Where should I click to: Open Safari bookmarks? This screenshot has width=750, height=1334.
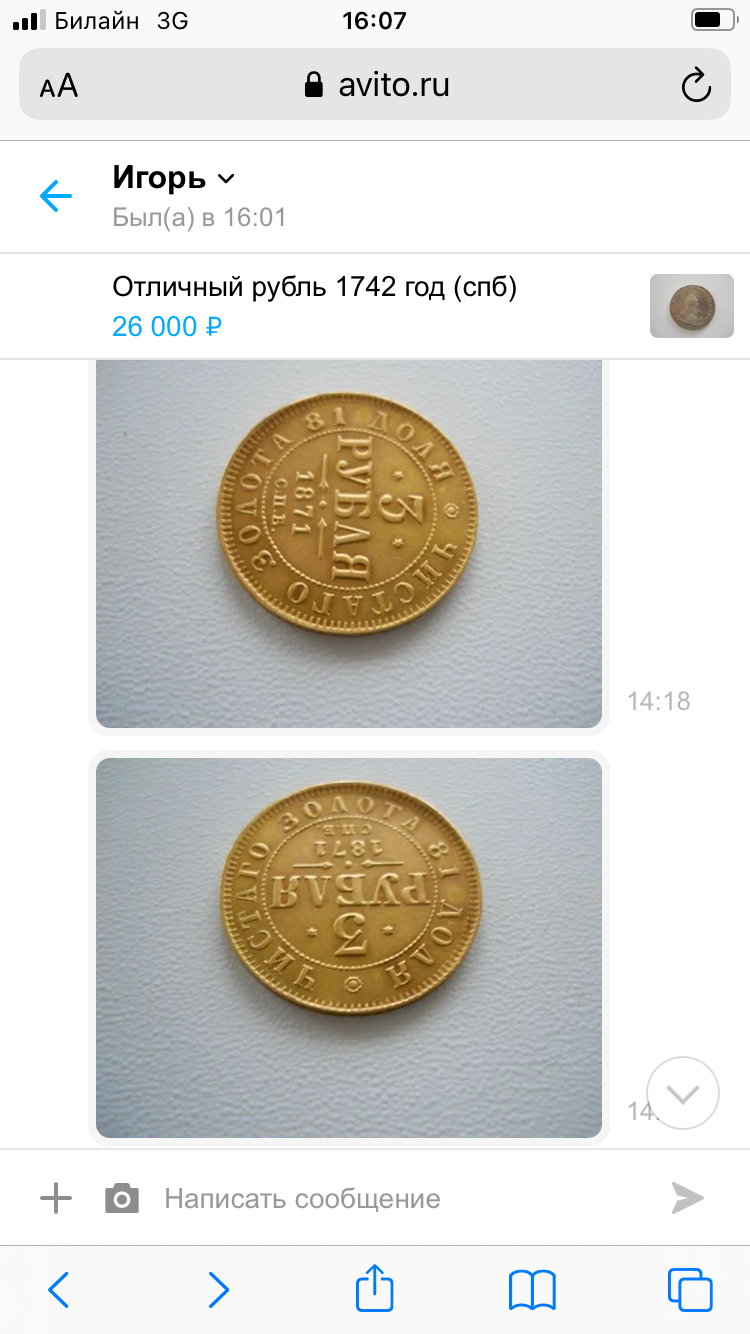(x=532, y=1289)
